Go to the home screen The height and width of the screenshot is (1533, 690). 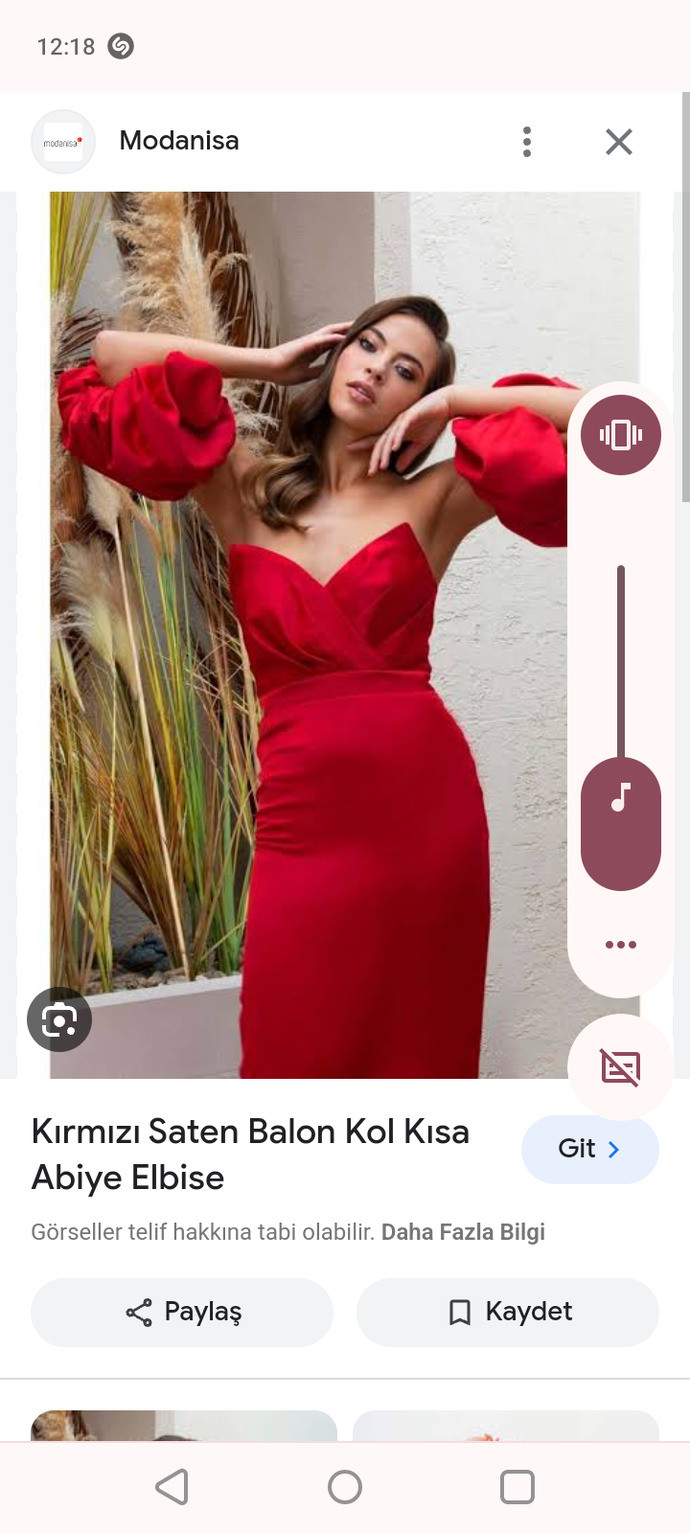(345, 1487)
